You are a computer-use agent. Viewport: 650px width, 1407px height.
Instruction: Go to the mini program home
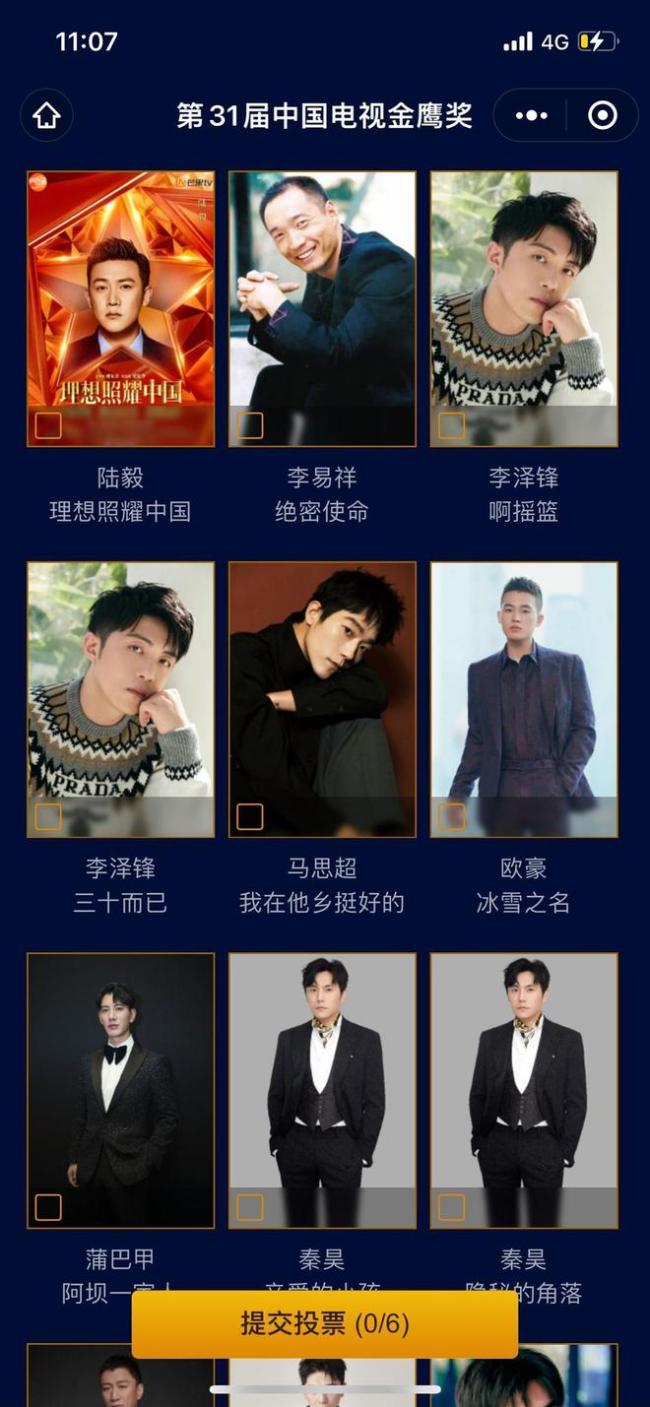(x=47, y=116)
